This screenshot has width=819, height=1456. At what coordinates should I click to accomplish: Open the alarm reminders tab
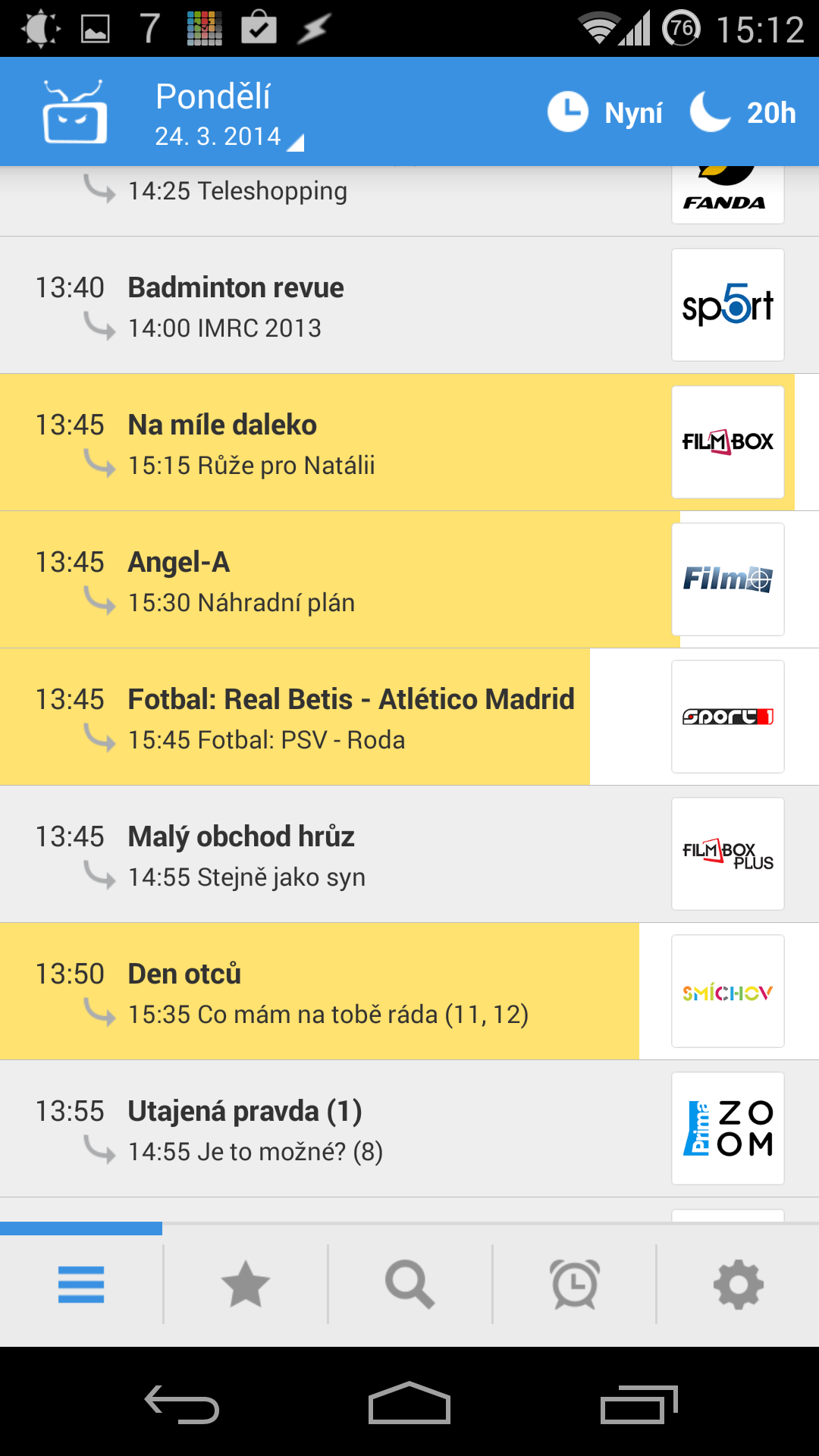[575, 1285]
